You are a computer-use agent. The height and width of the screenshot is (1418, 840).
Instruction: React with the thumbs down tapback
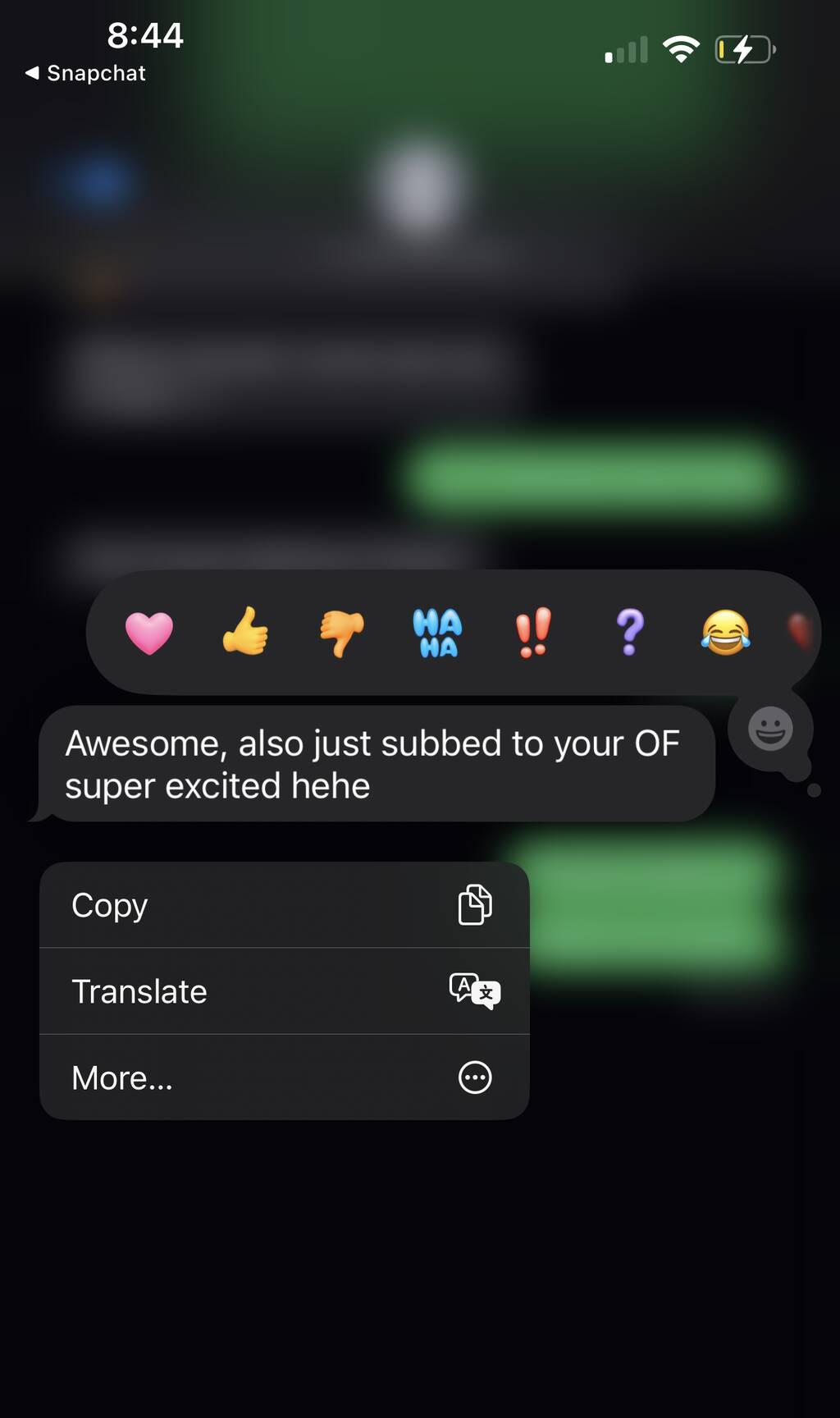(x=341, y=633)
